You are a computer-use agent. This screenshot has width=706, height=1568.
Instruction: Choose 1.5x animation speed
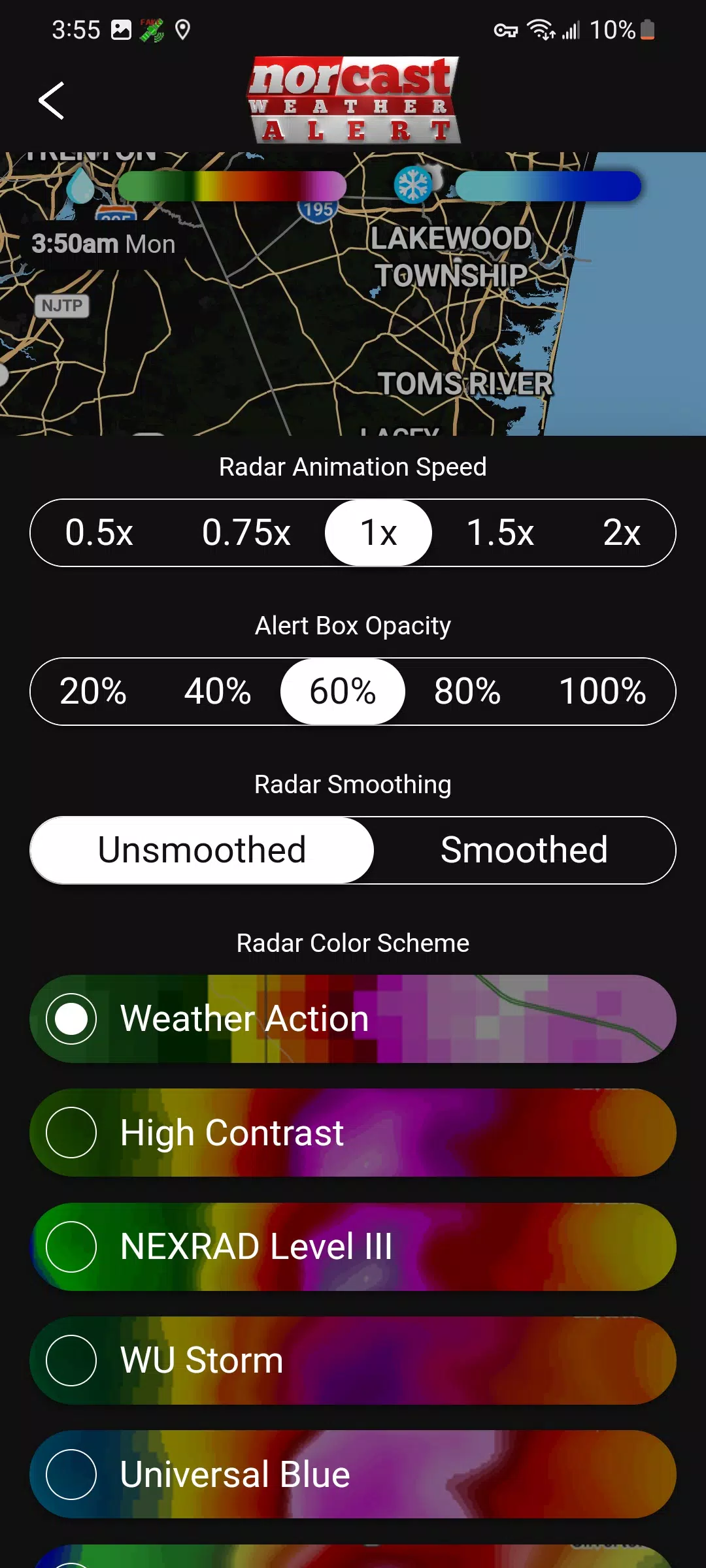pyautogui.click(x=500, y=532)
